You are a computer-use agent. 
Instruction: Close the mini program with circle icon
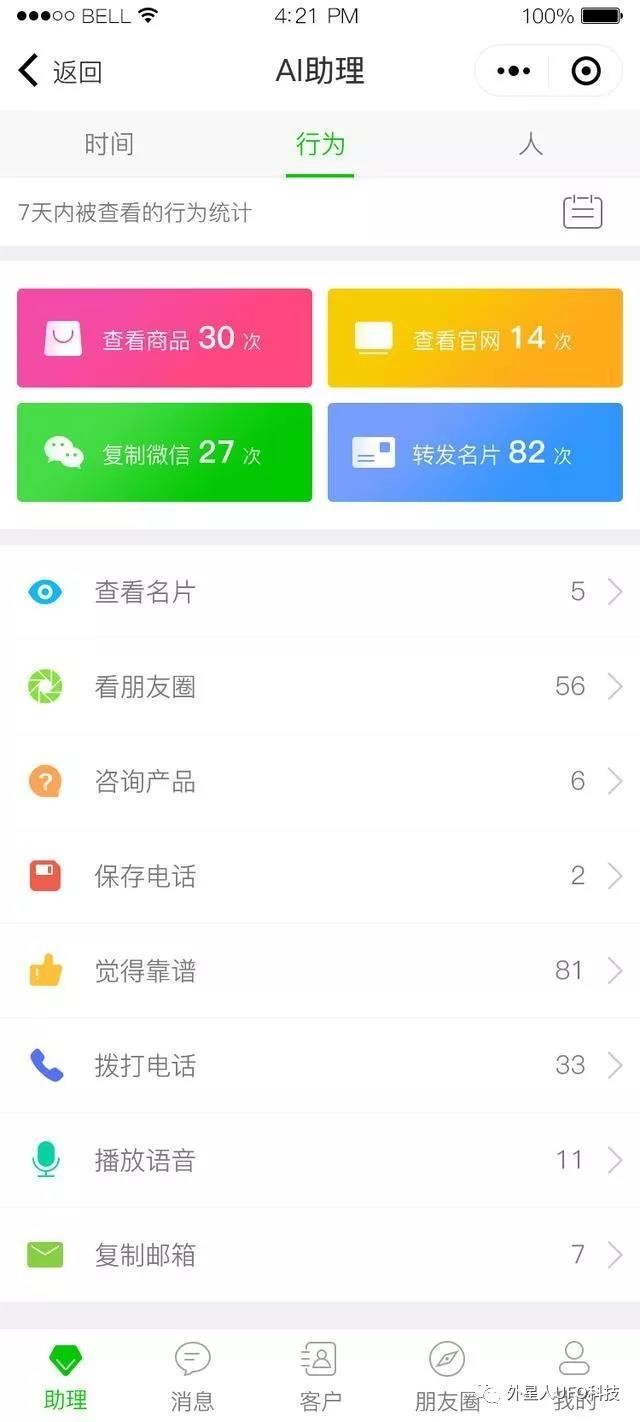[585, 71]
